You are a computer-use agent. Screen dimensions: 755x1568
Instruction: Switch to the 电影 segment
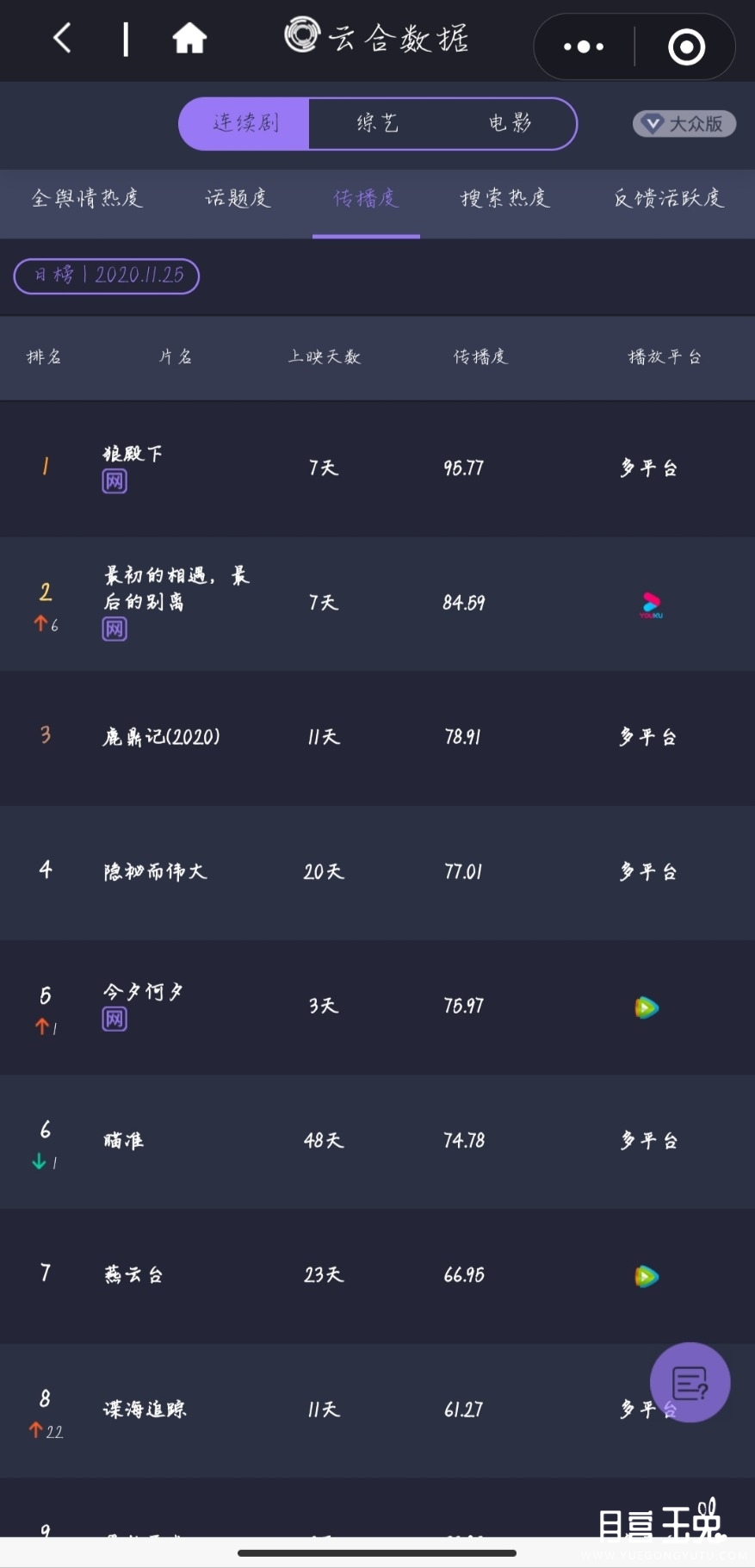(510, 123)
